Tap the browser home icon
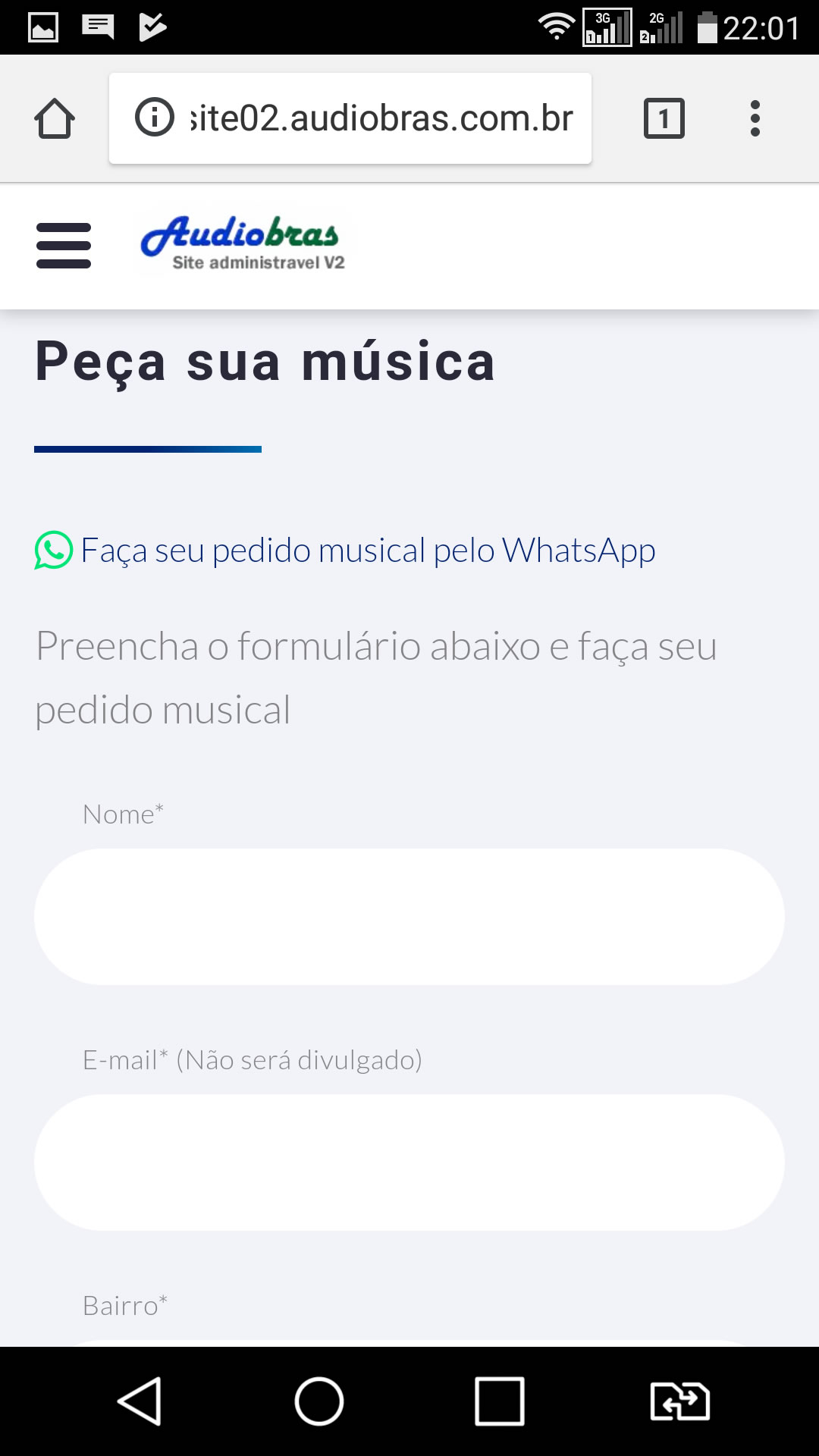The width and height of the screenshot is (819, 1456). [55, 118]
